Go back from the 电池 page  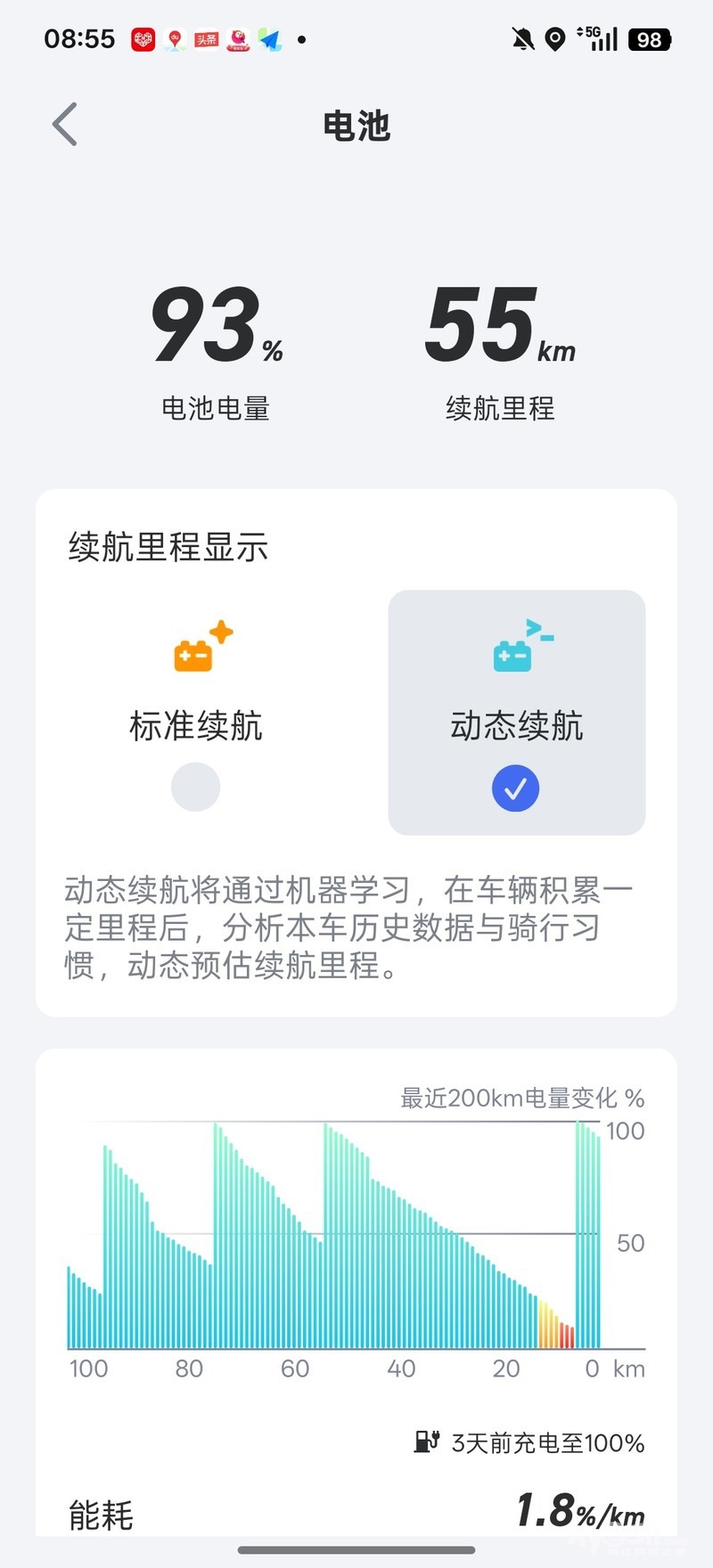click(65, 125)
